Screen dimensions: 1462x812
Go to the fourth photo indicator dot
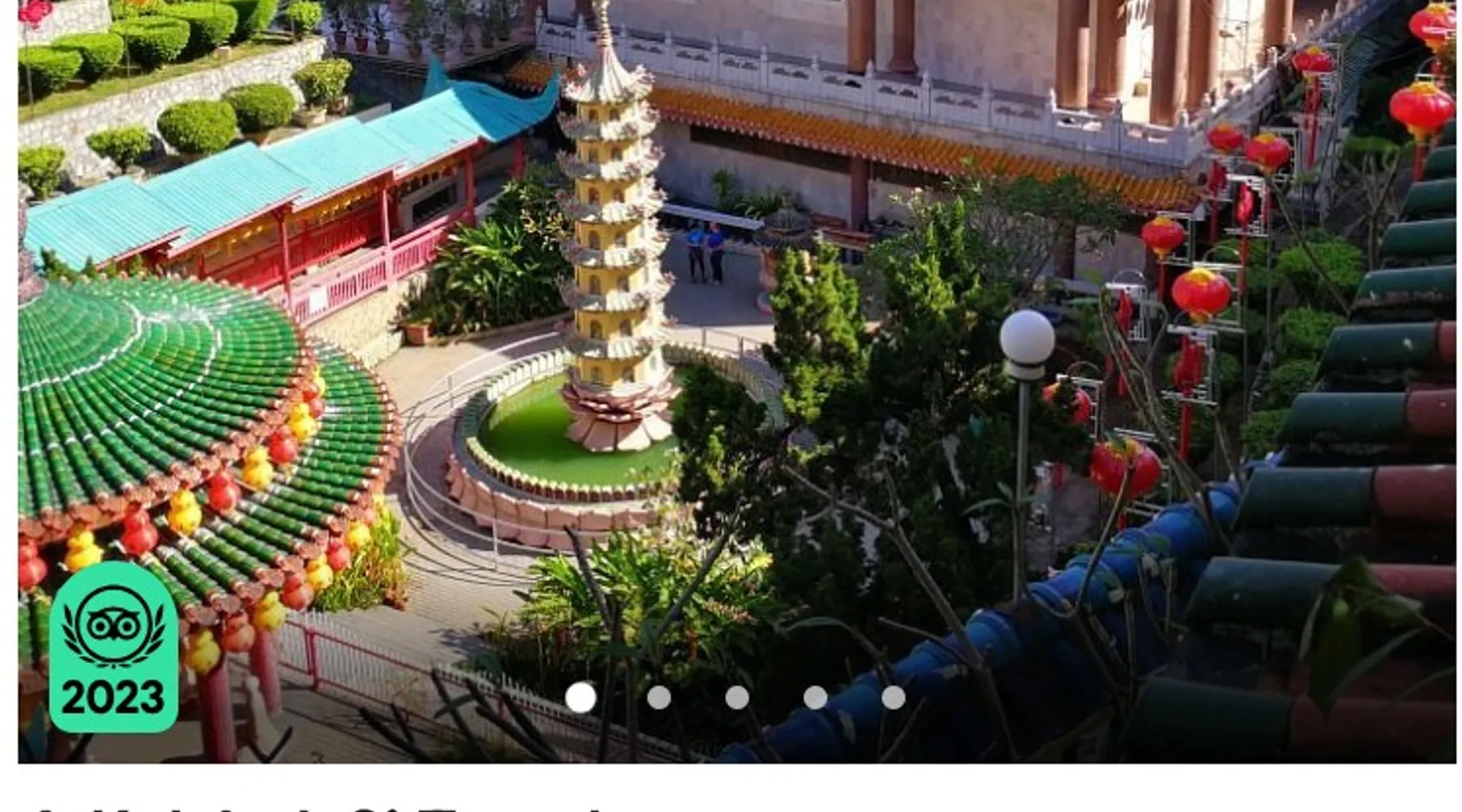coord(815,698)
